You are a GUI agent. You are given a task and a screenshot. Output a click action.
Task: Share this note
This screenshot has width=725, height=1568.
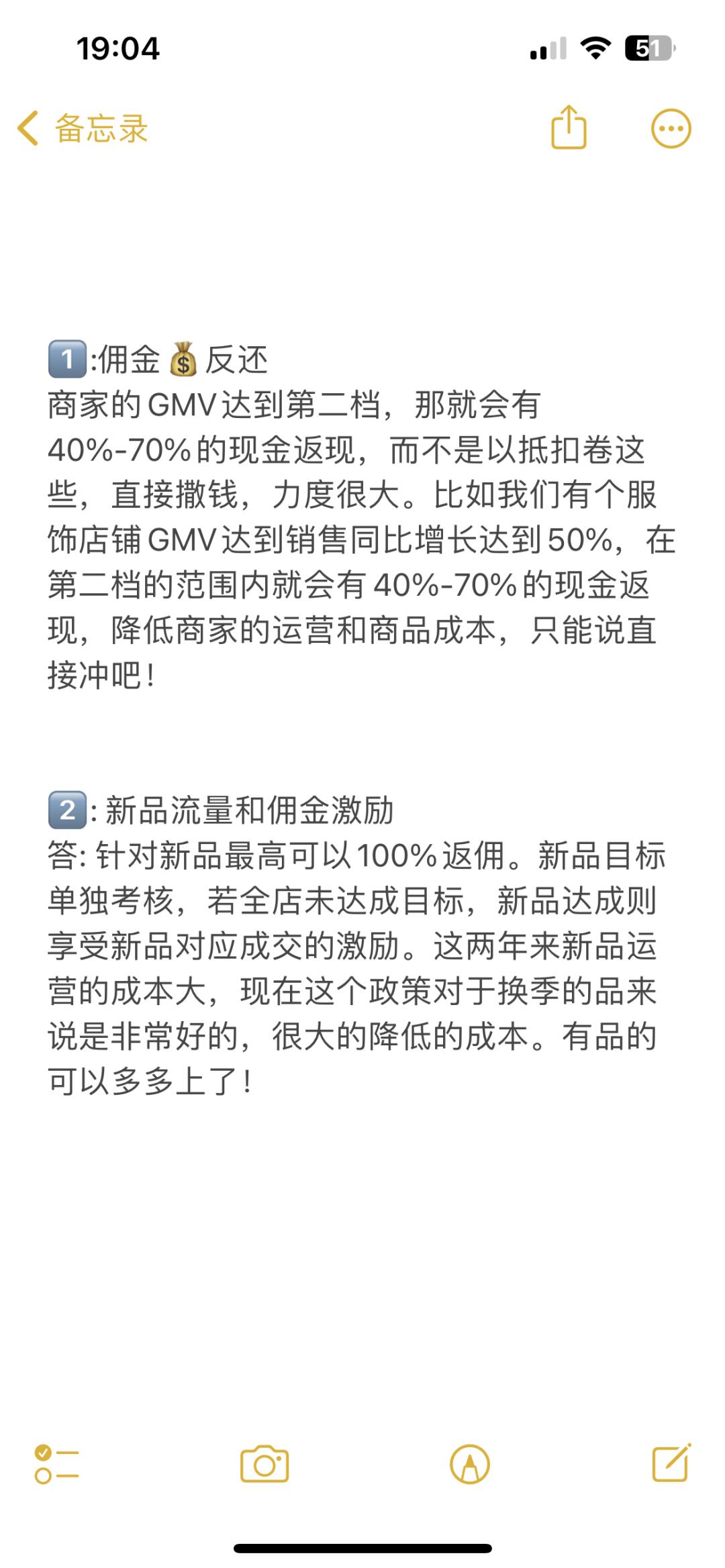569,127
